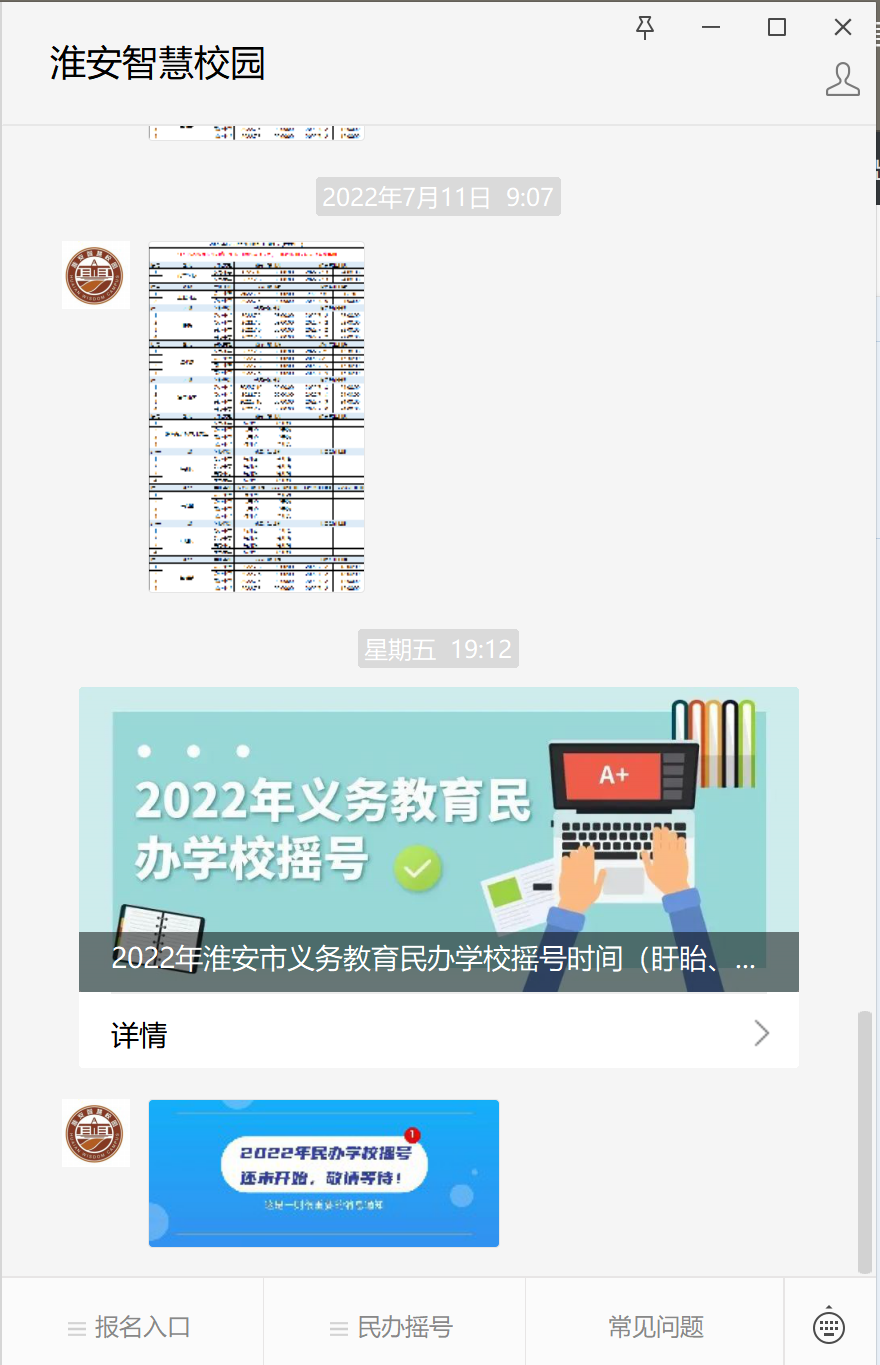
Task: Open the 报名入口 menu
Action: pyautogui.click(x=132, y=1327)
